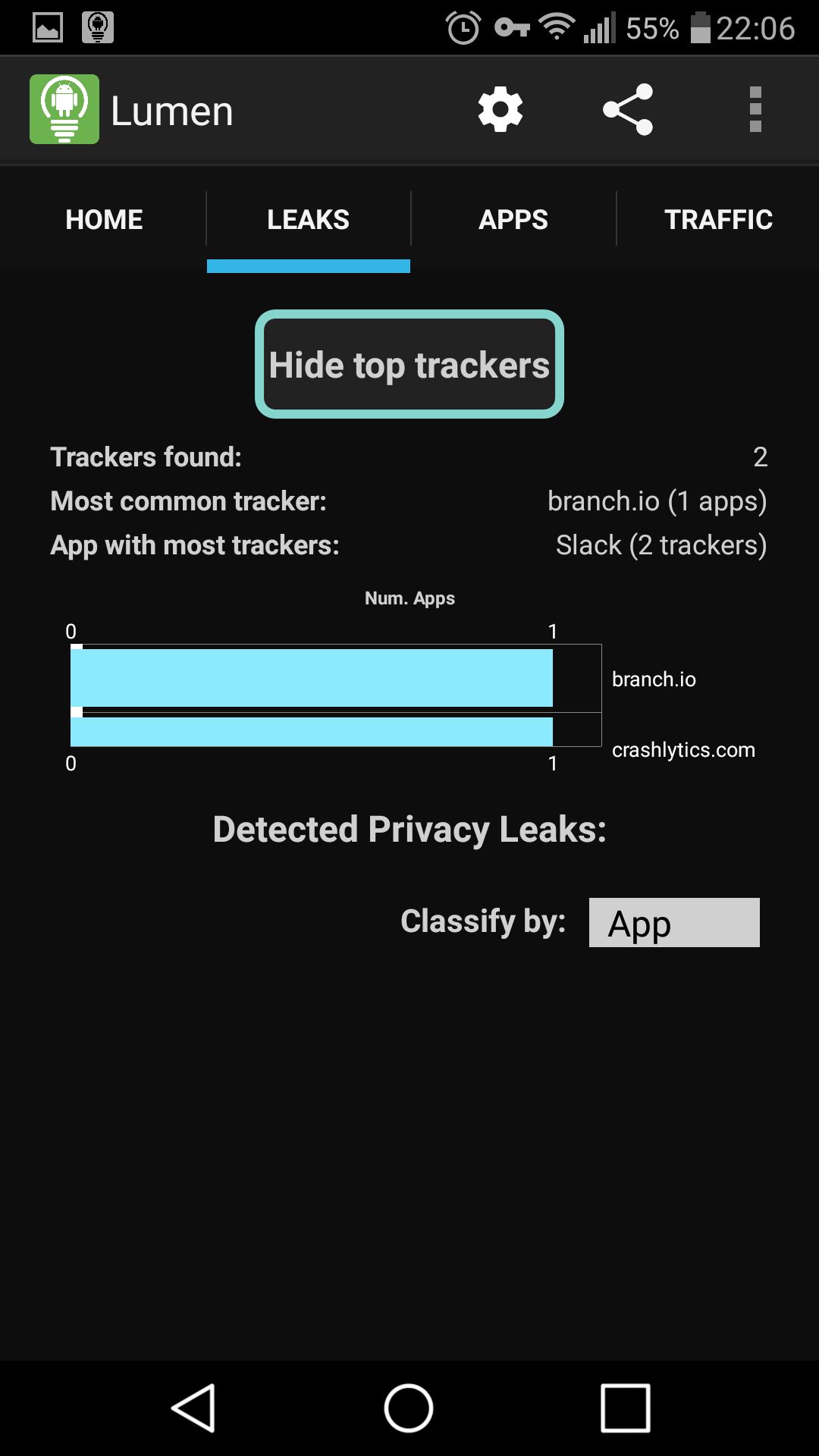Tap Hide top trackers button
Viewport: 819px width, 1456px height.
coord(409,364)
